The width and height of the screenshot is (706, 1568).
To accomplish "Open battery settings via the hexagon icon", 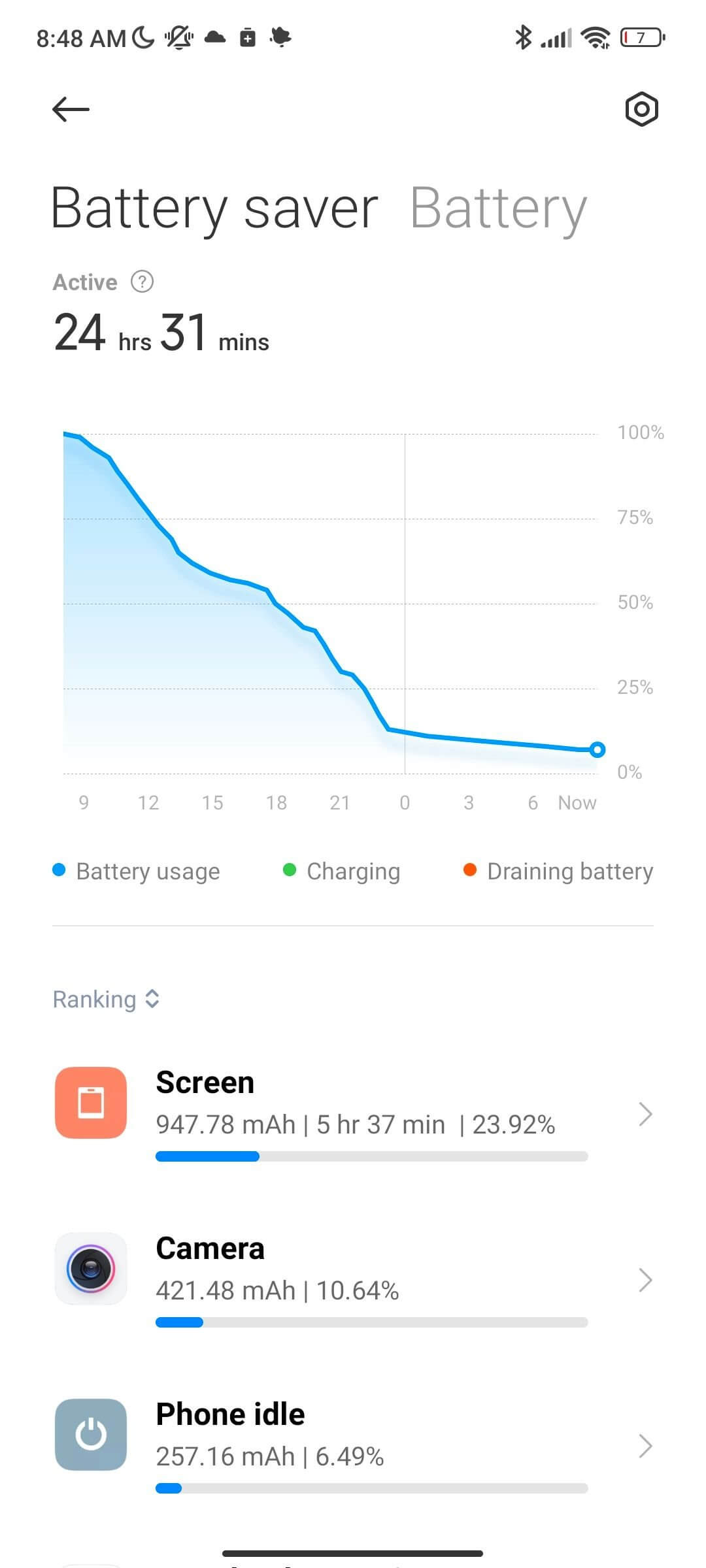I will pos(641,109).
